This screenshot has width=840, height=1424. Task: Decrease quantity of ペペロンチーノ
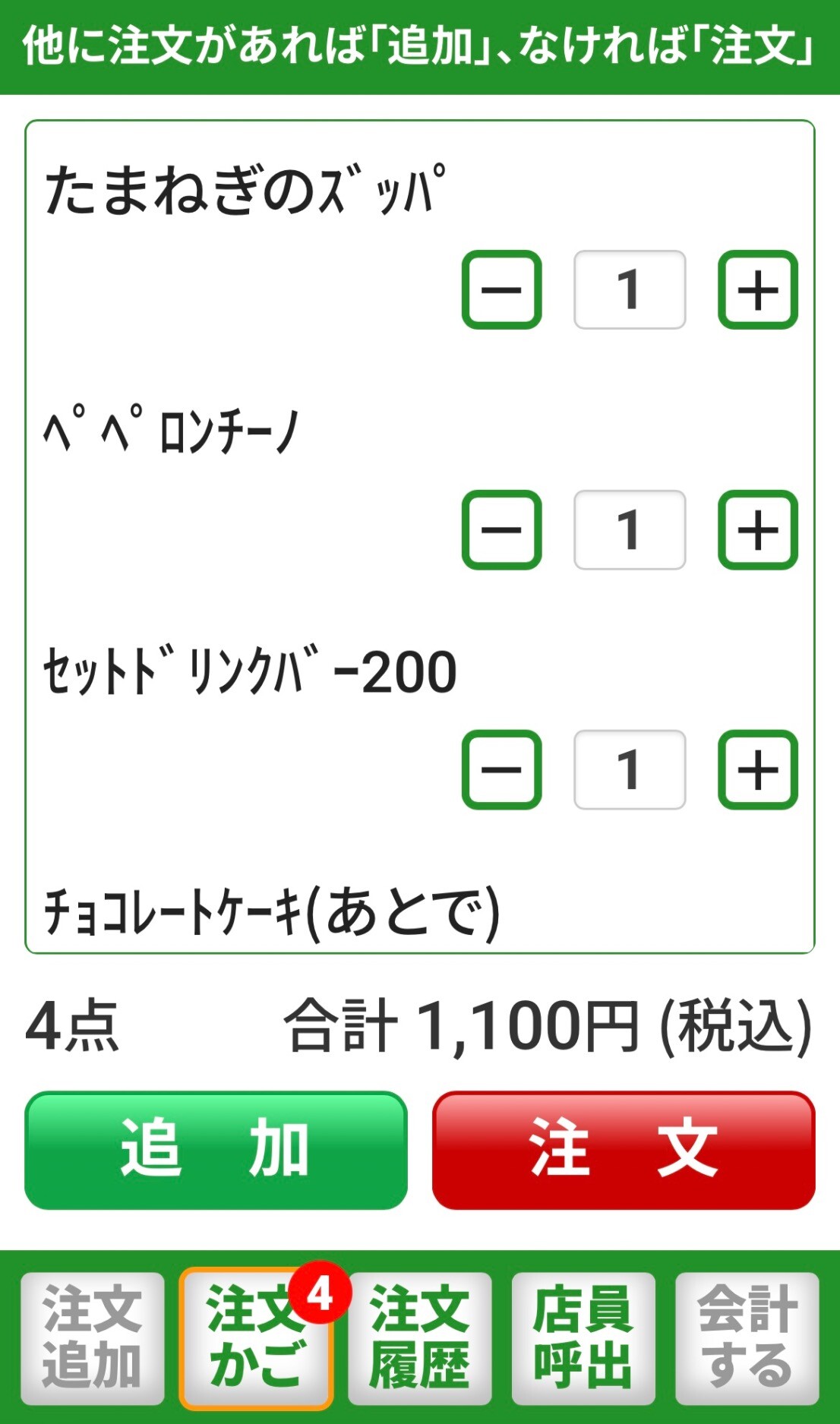501,529
